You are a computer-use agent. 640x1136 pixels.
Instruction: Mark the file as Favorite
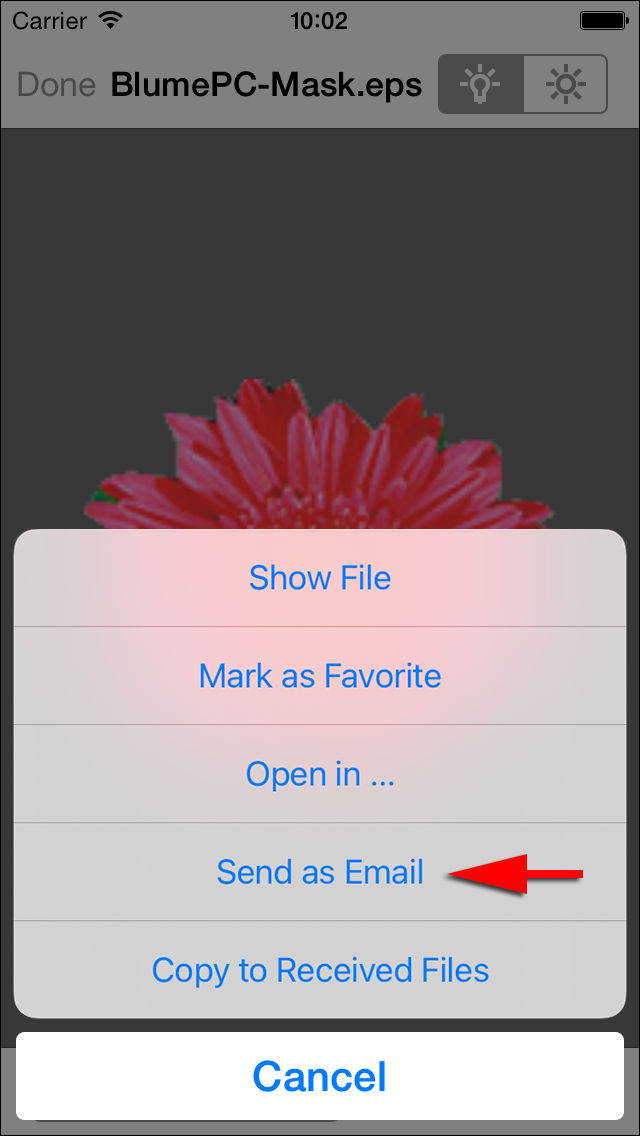(320, 676)
